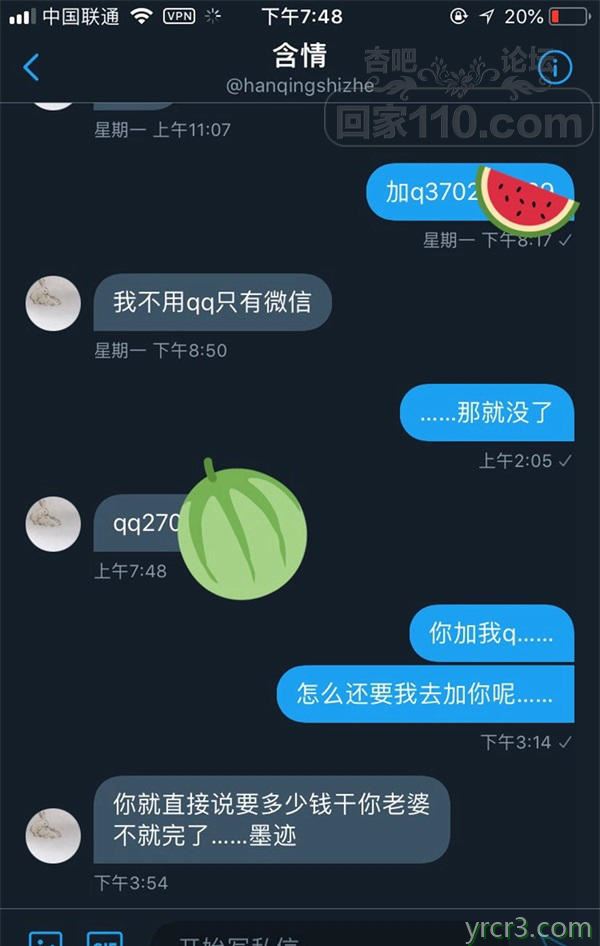Open sender's avatar beside 我不用qq只有微信
Screen dimensions: 600x946
[x=53, y=303]
